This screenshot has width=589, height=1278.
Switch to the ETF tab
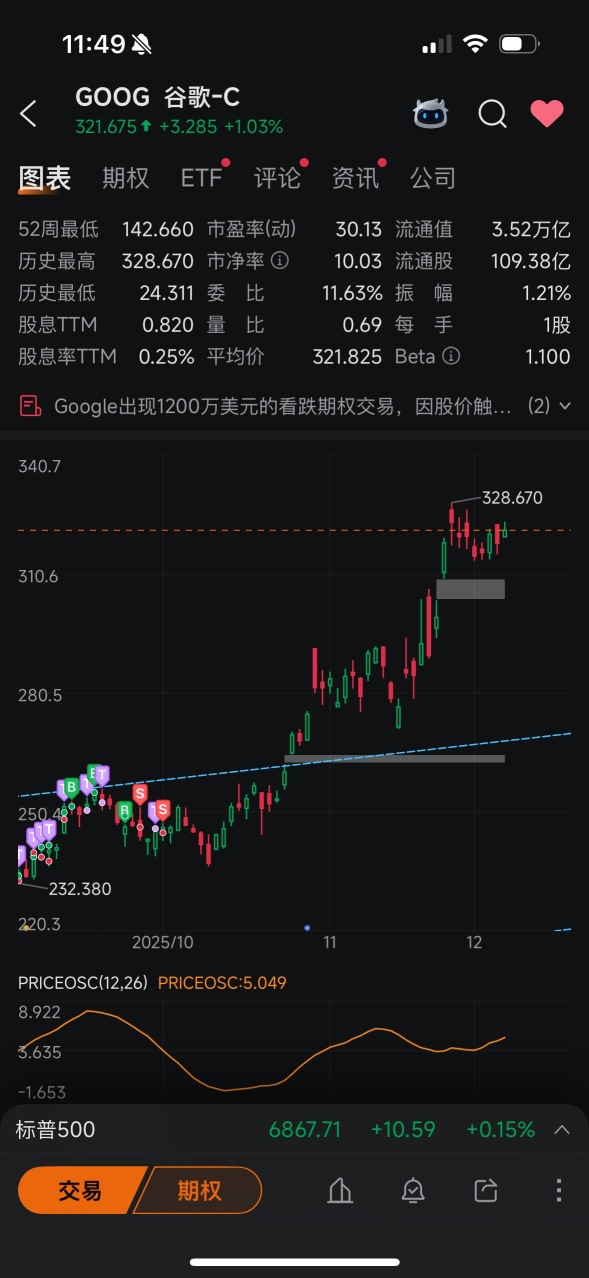click(x=201, y=178)
